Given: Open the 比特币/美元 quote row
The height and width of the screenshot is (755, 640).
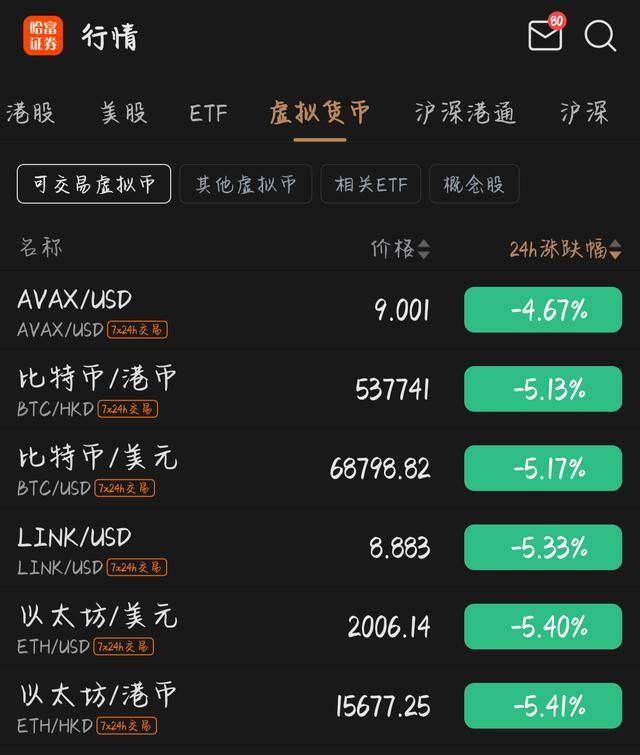Looking at the screenshot, I should (240, 469).
